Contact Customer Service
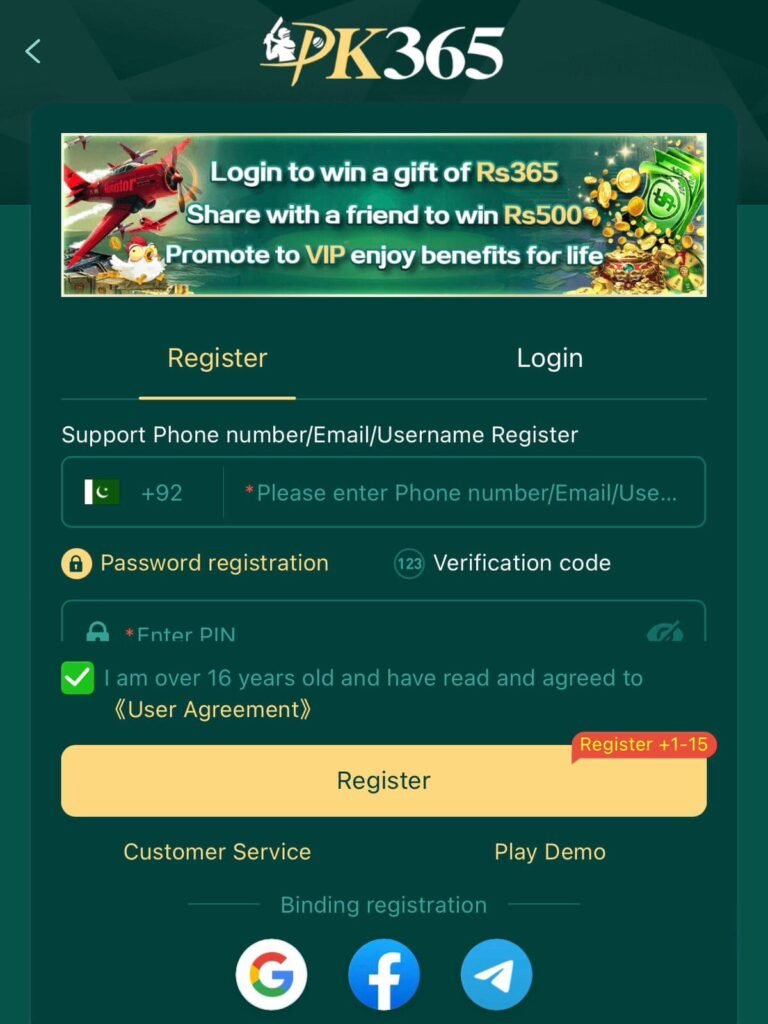 click(217, 852)
